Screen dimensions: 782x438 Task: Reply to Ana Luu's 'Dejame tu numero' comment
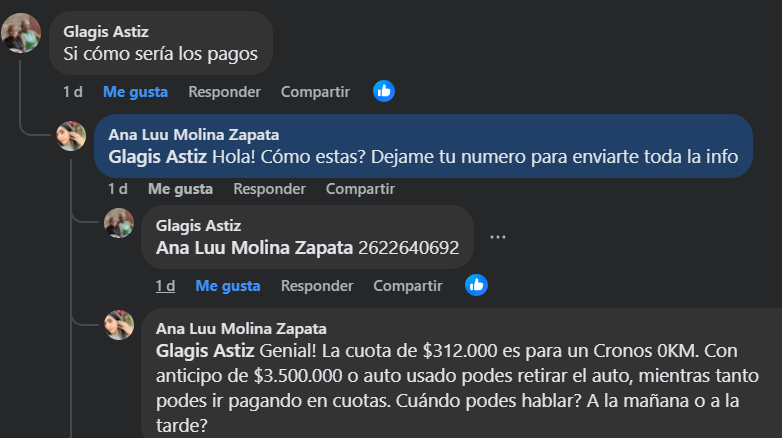pyautogui.click(x=269, y=189)
